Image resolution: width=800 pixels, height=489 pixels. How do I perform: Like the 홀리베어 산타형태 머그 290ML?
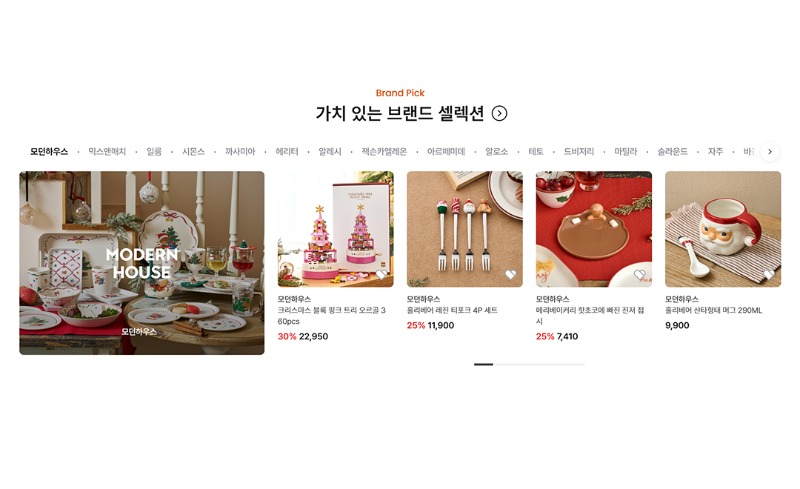click(769, 275)
